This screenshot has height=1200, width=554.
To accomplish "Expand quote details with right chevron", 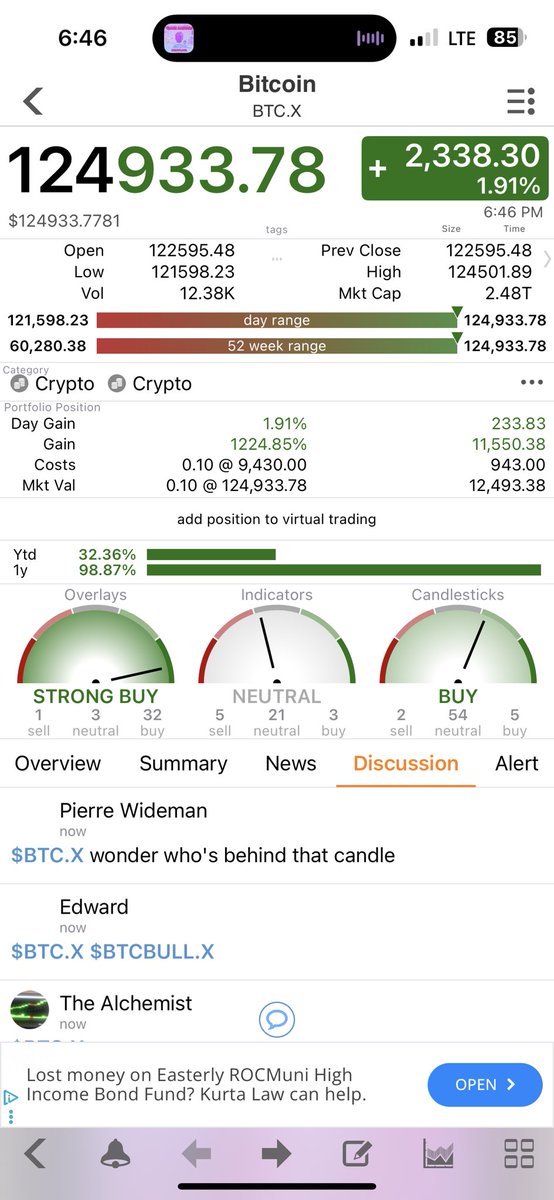I will (547, 260).
